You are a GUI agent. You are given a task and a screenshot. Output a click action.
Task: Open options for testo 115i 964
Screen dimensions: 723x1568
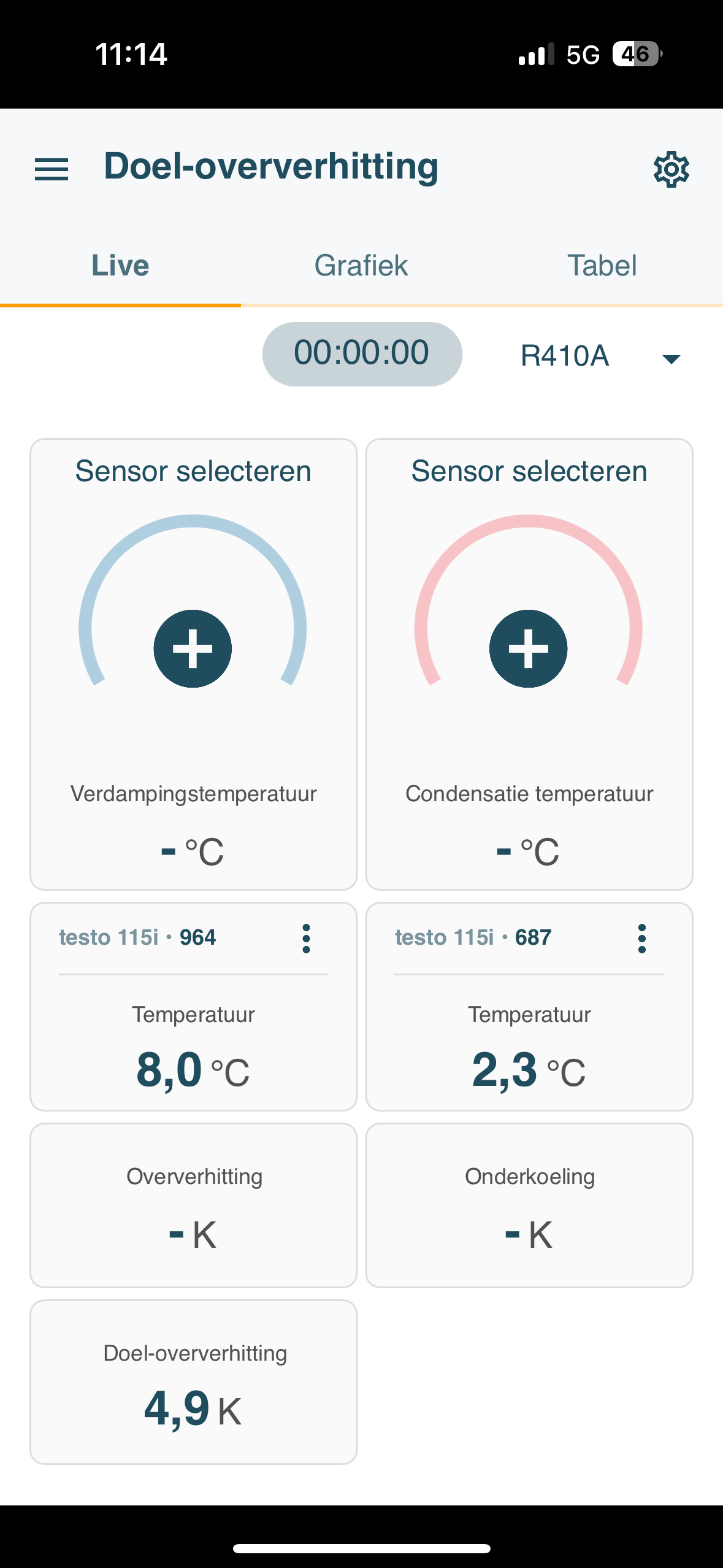(306, 939)
